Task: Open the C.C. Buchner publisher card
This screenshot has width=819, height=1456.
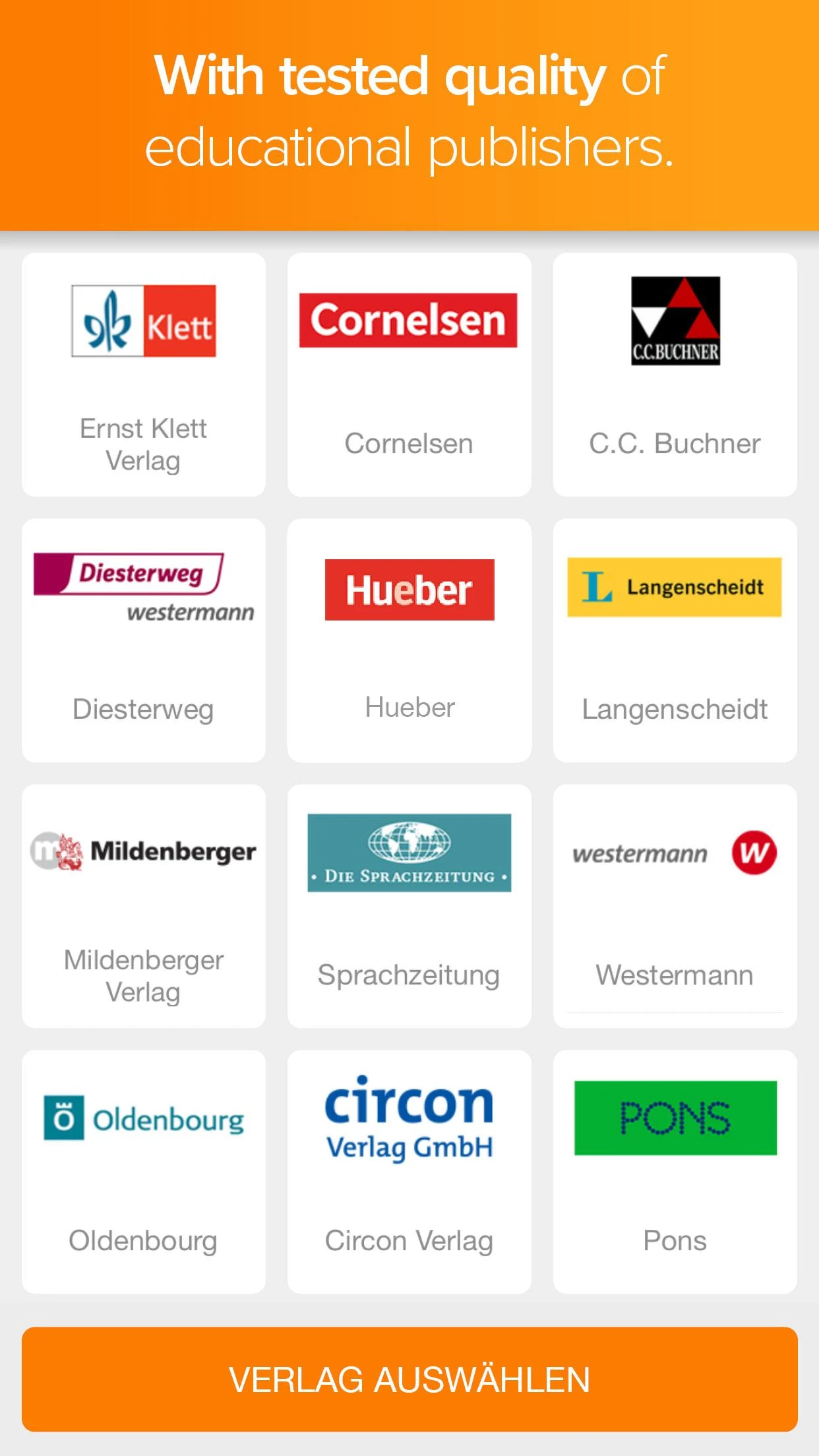Action: [x=675, y=375]
